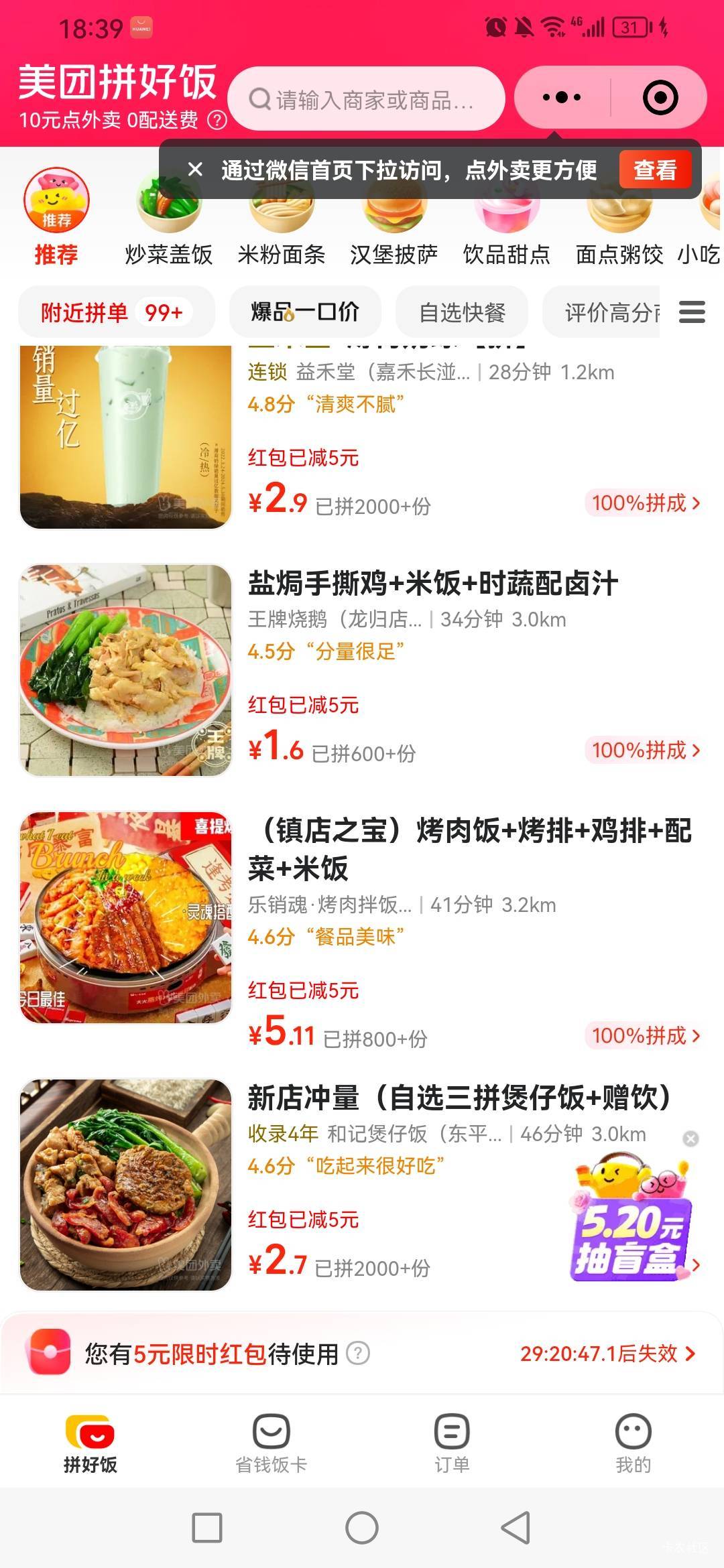This screenshot has height=1568, width=724.
Task: Go to the 订单 tab
Action: pyautogui.click(x=452, y=1443)
